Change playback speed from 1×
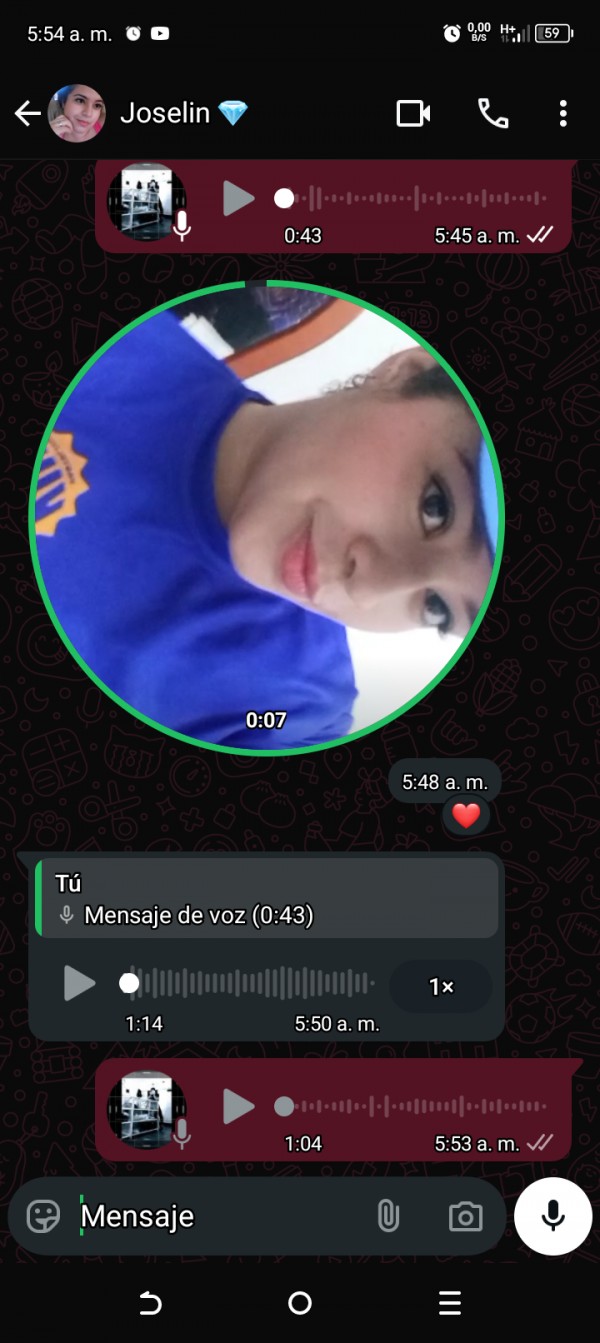 [441, 987]
